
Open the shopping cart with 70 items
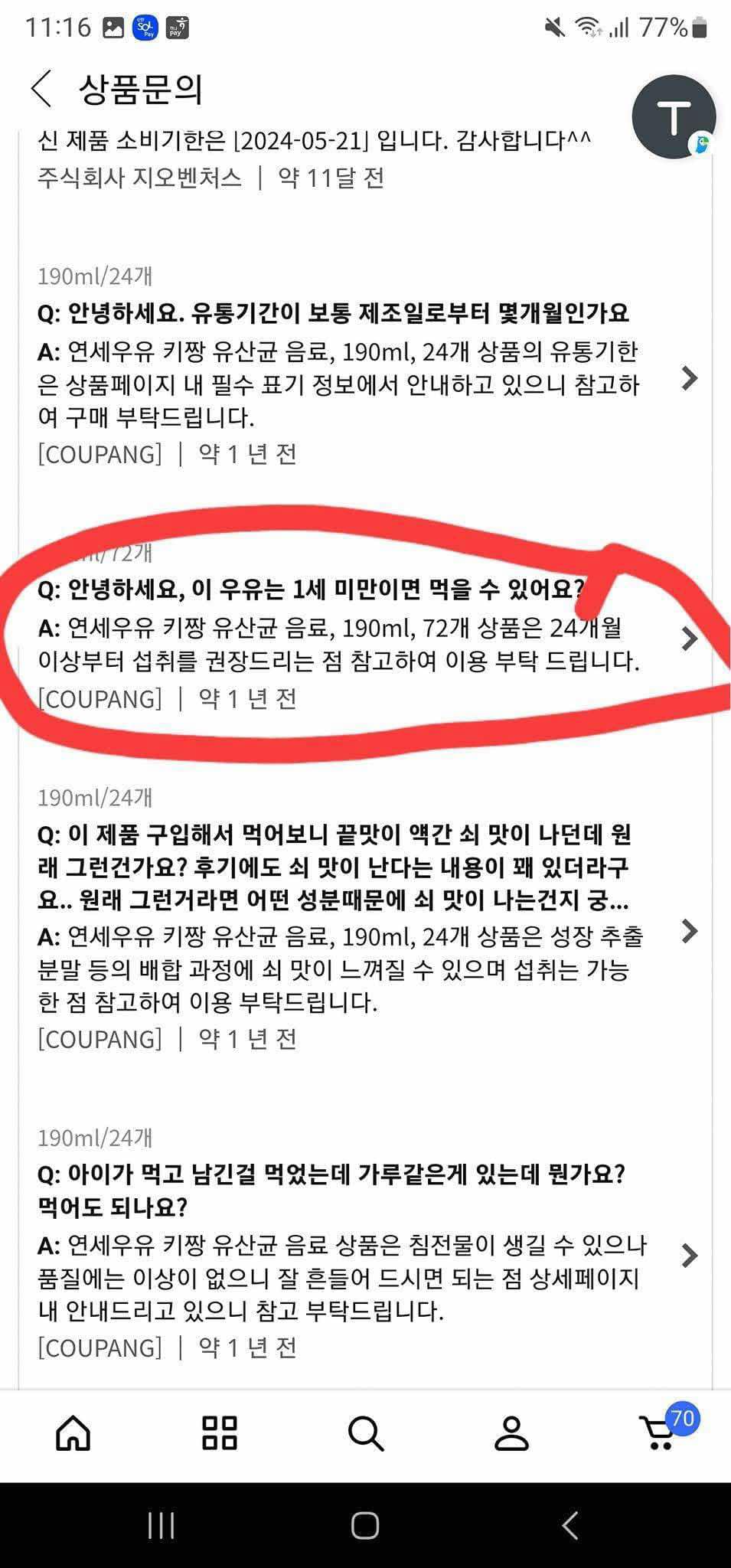click(658, 1432)
